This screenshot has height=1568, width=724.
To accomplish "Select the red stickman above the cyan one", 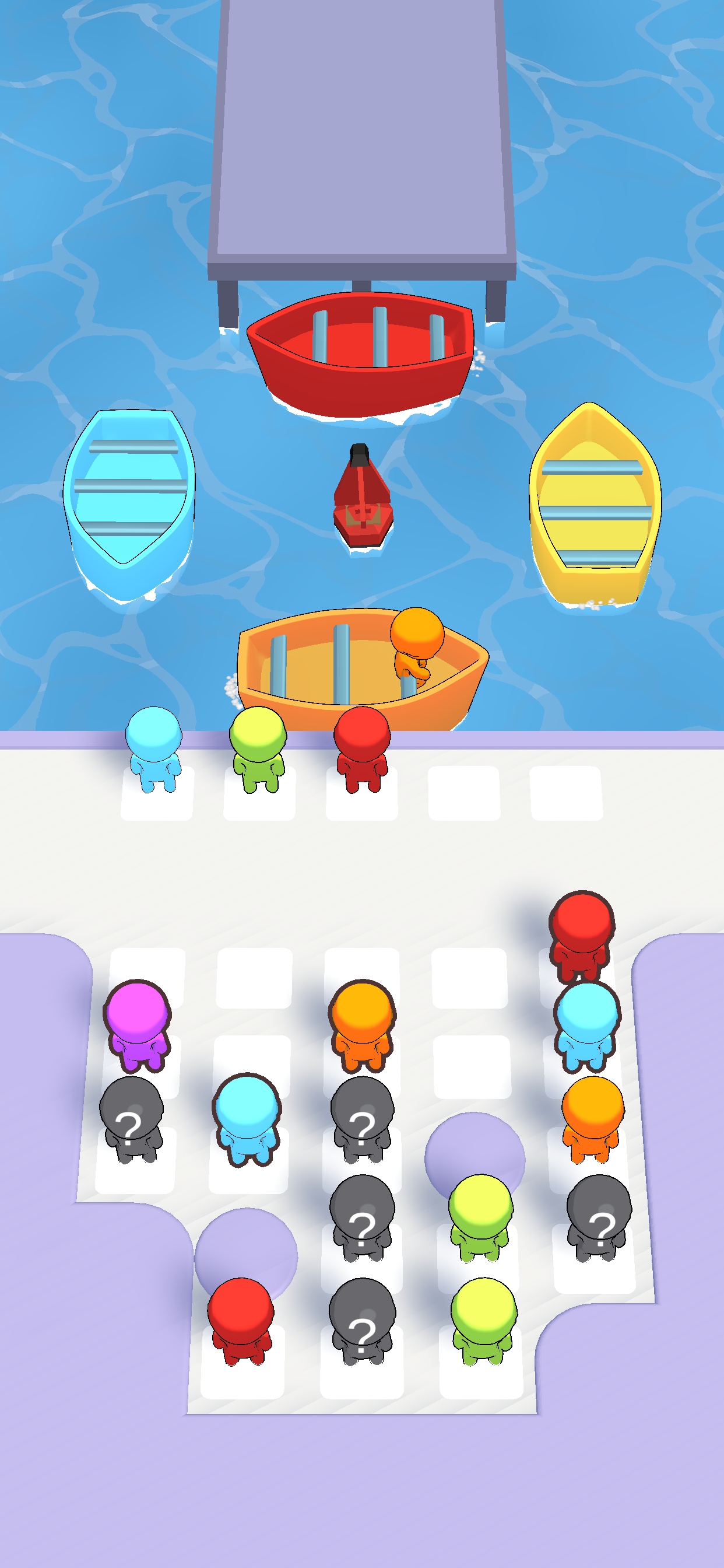I will click(x=582, y=936).
